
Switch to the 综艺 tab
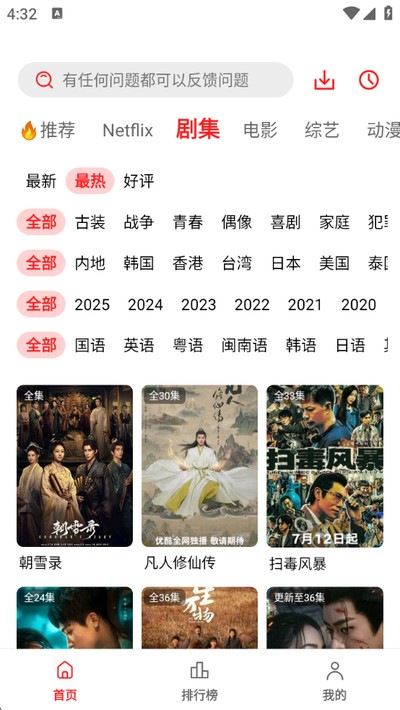(322, 130)
